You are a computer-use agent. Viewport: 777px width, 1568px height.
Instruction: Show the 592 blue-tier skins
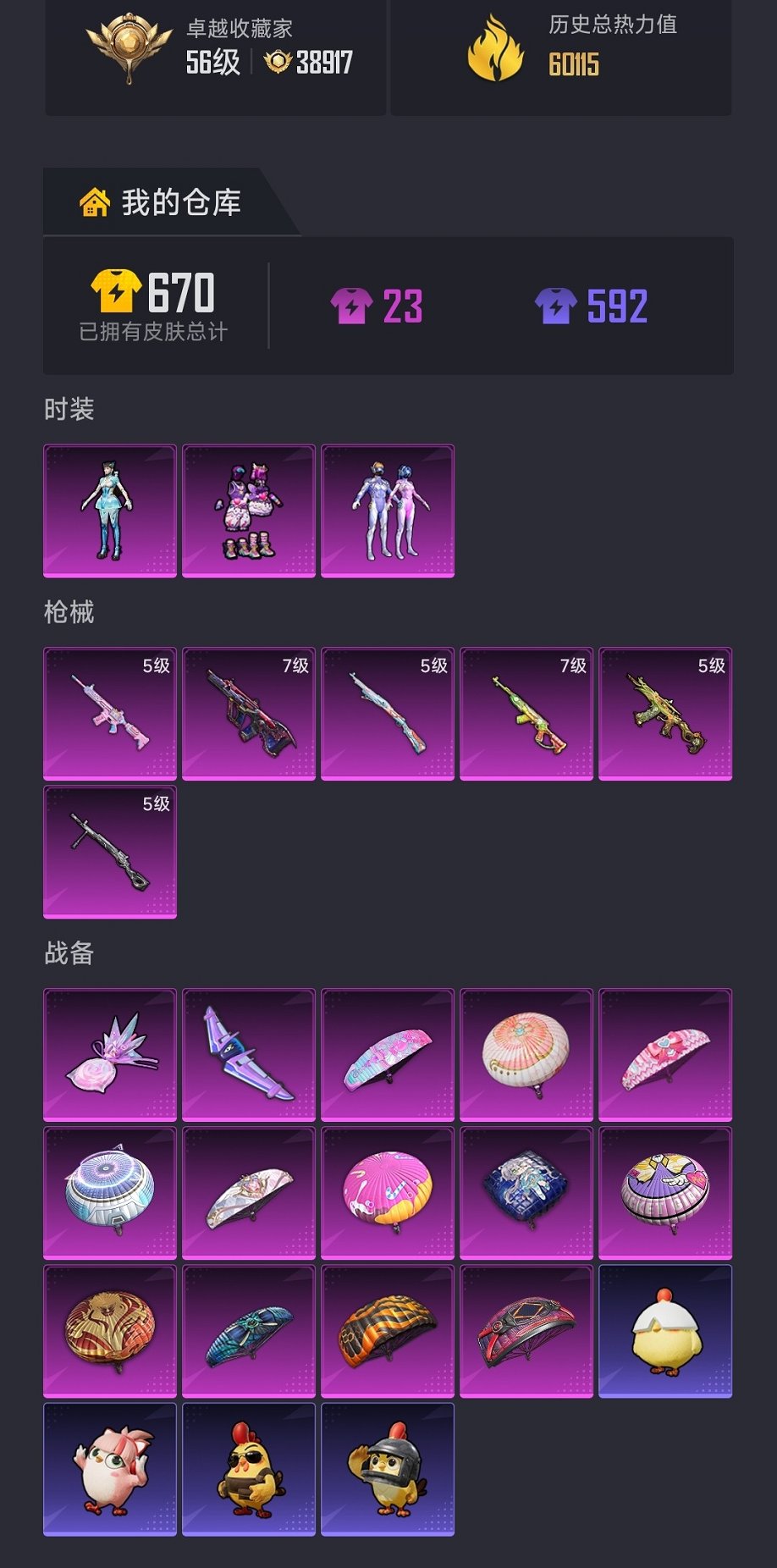click(x=592, y=306)
